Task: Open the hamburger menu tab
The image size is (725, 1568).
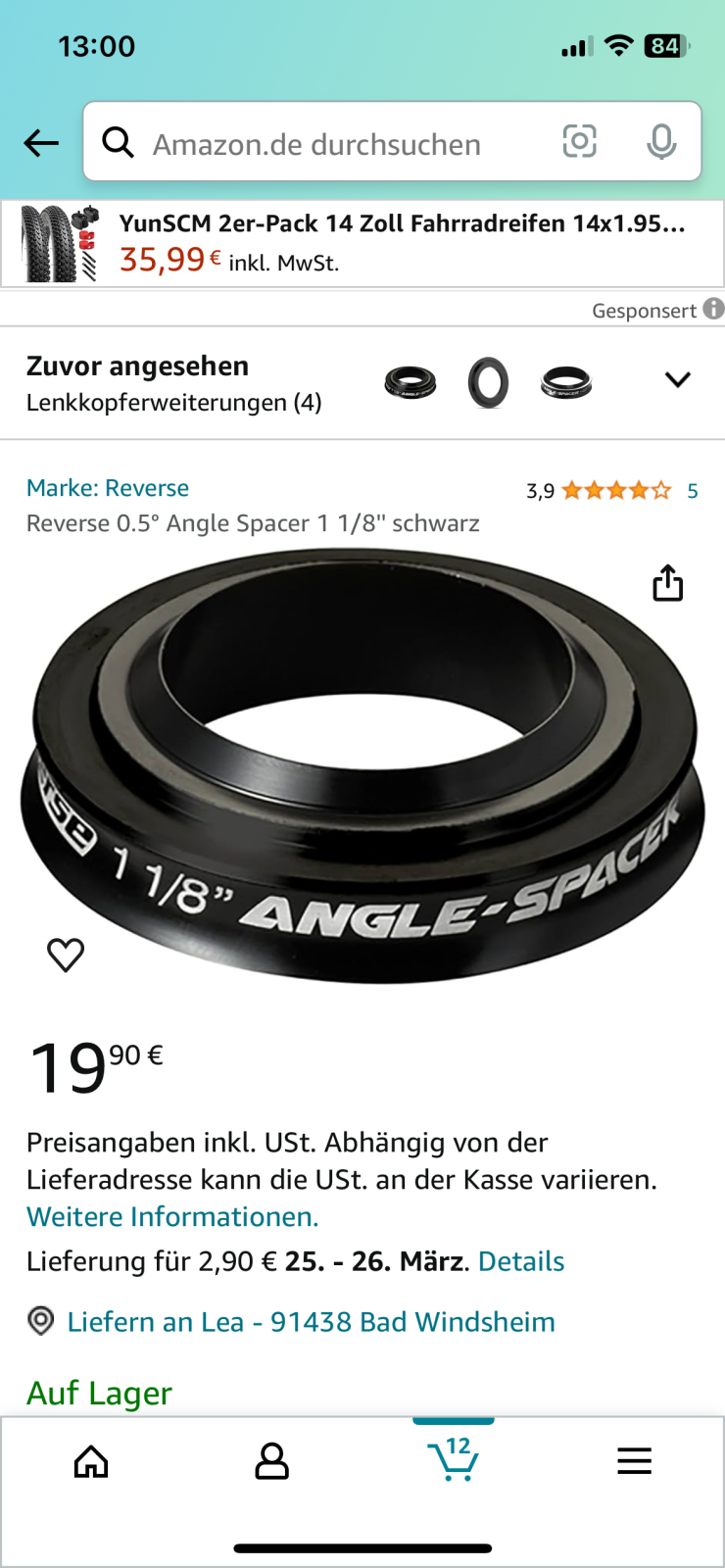Action: (x=634, y=1461)
